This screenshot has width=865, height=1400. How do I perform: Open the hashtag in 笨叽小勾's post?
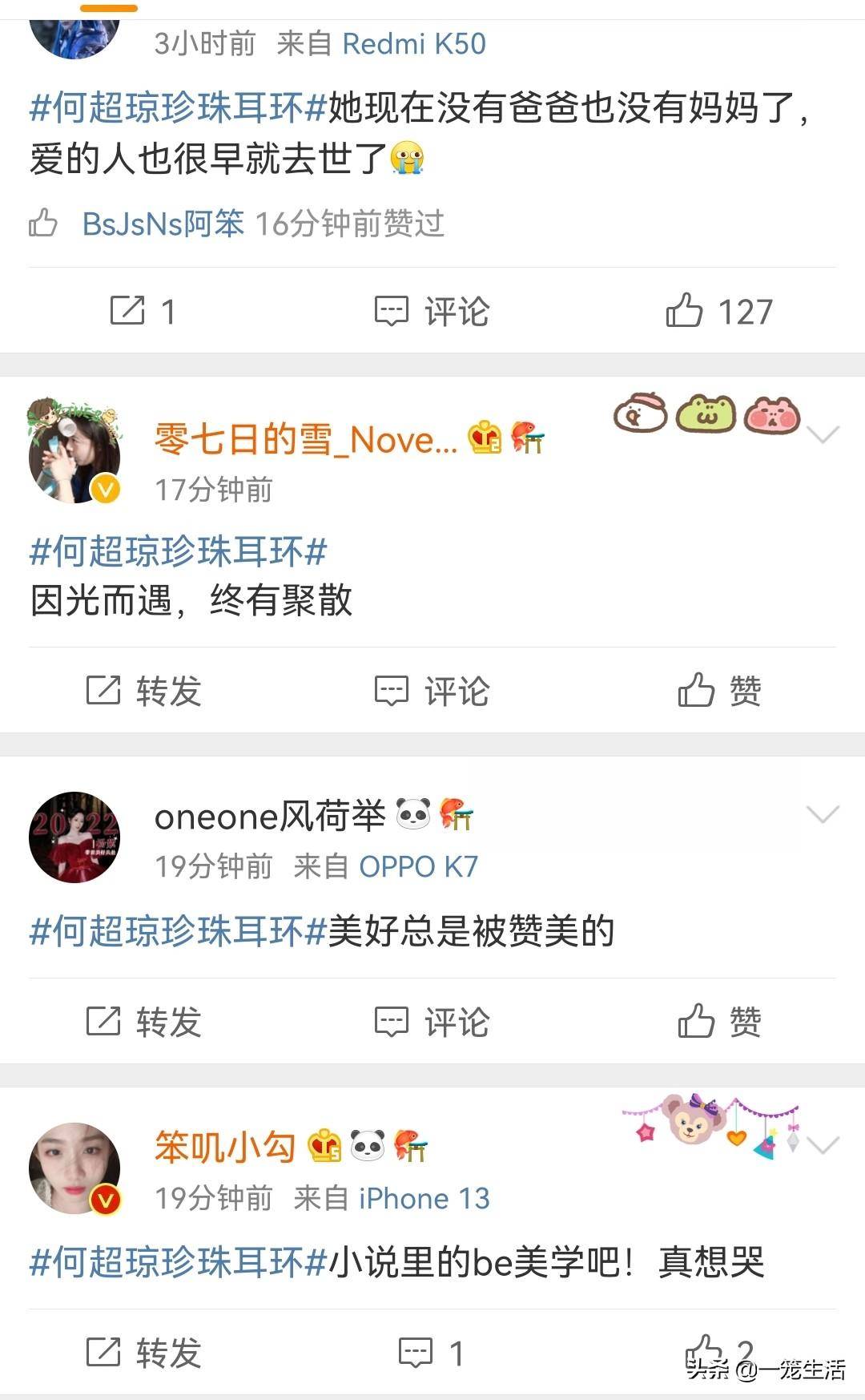(178, 1262)
